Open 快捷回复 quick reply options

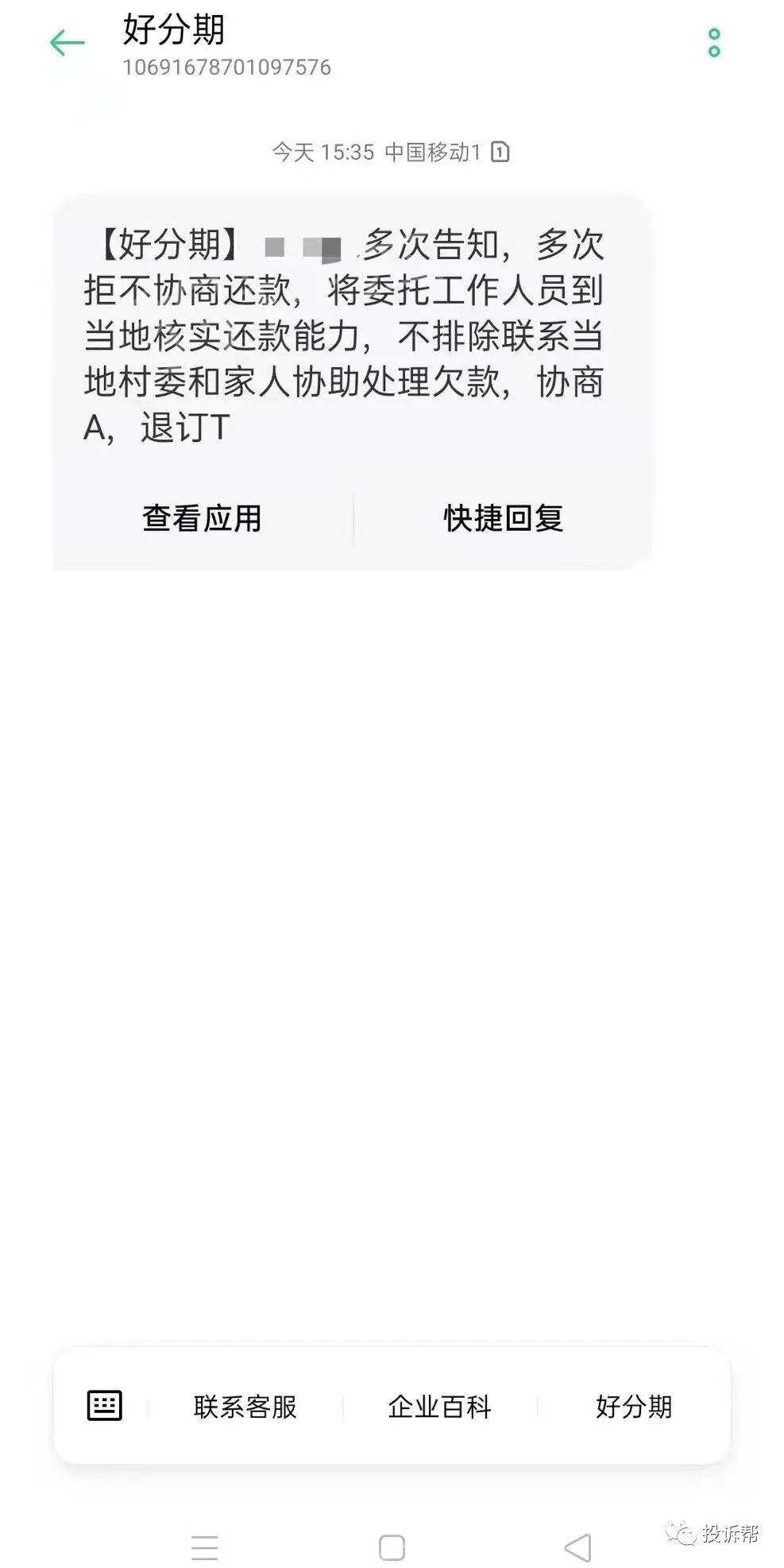click(503, 518)
